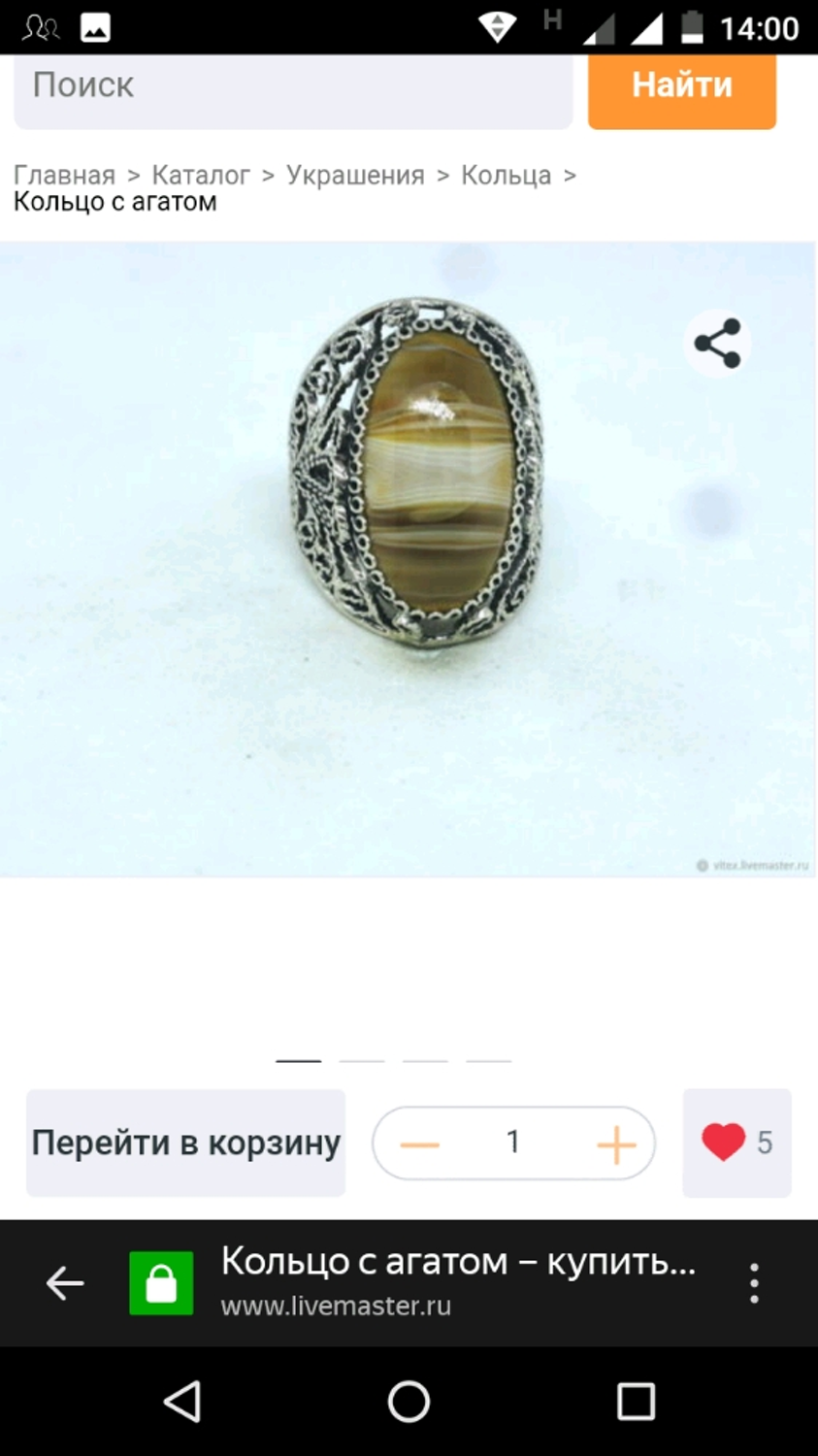Share this agate ring listing
The image size is (818, 1456).
tap(717, 343)
